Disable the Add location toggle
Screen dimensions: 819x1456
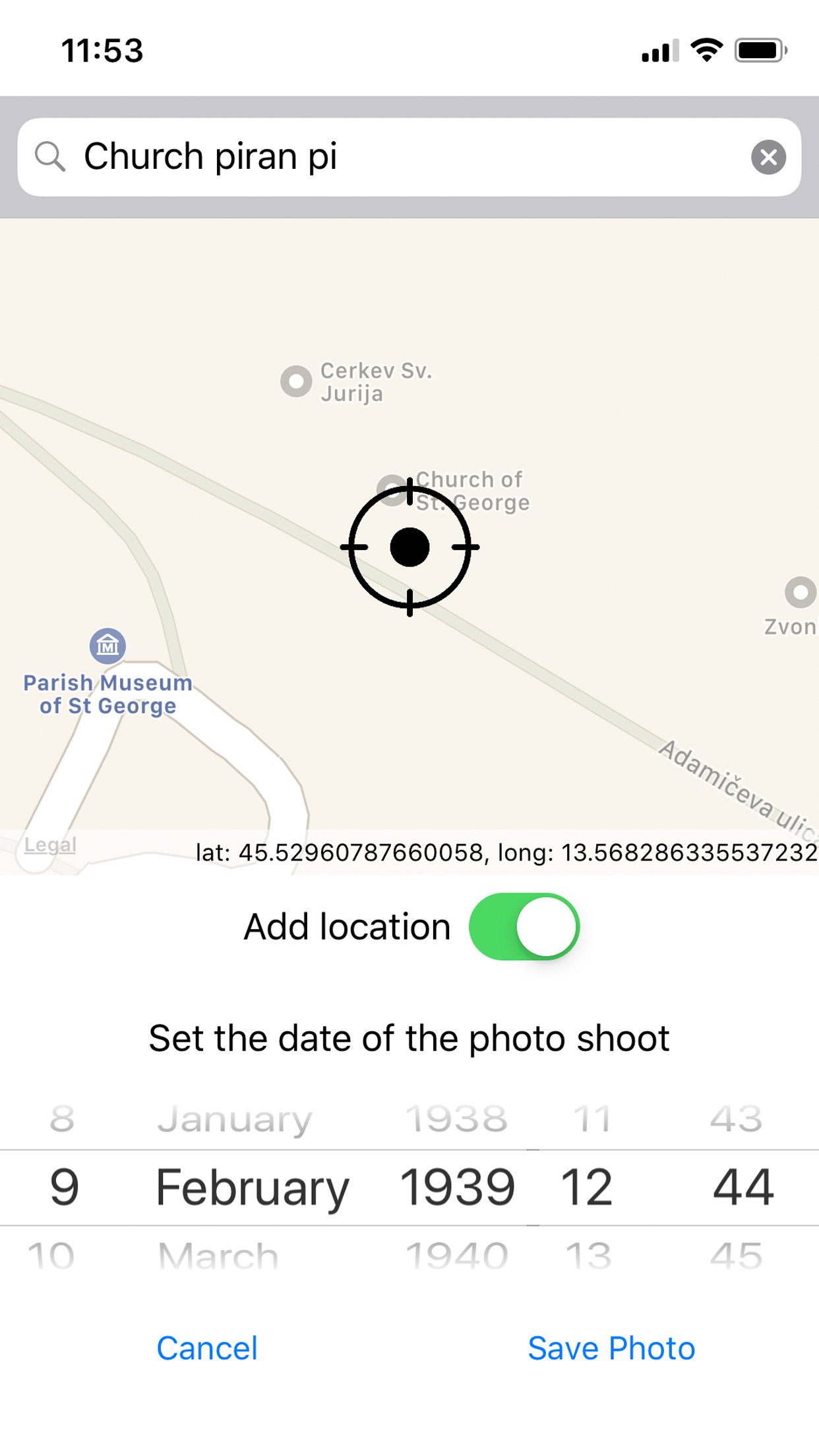pyautogui.click(x=524, y=926)
